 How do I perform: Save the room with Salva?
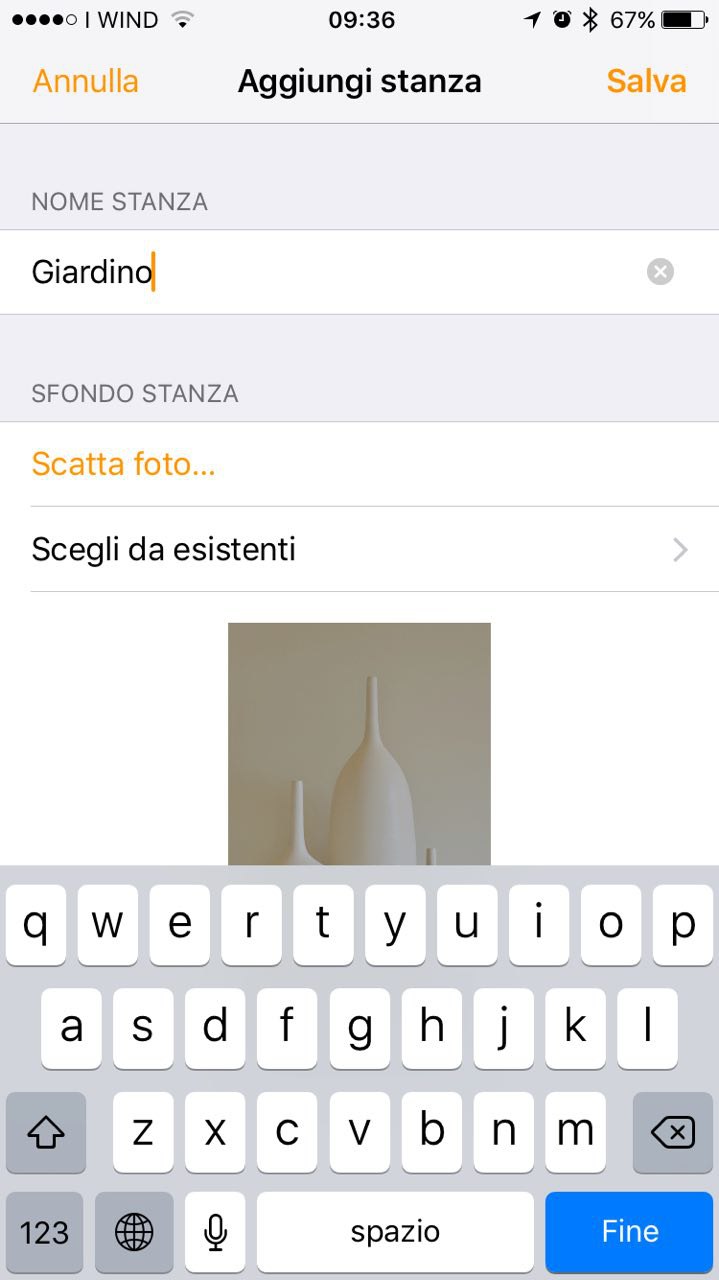click(646, 81)
